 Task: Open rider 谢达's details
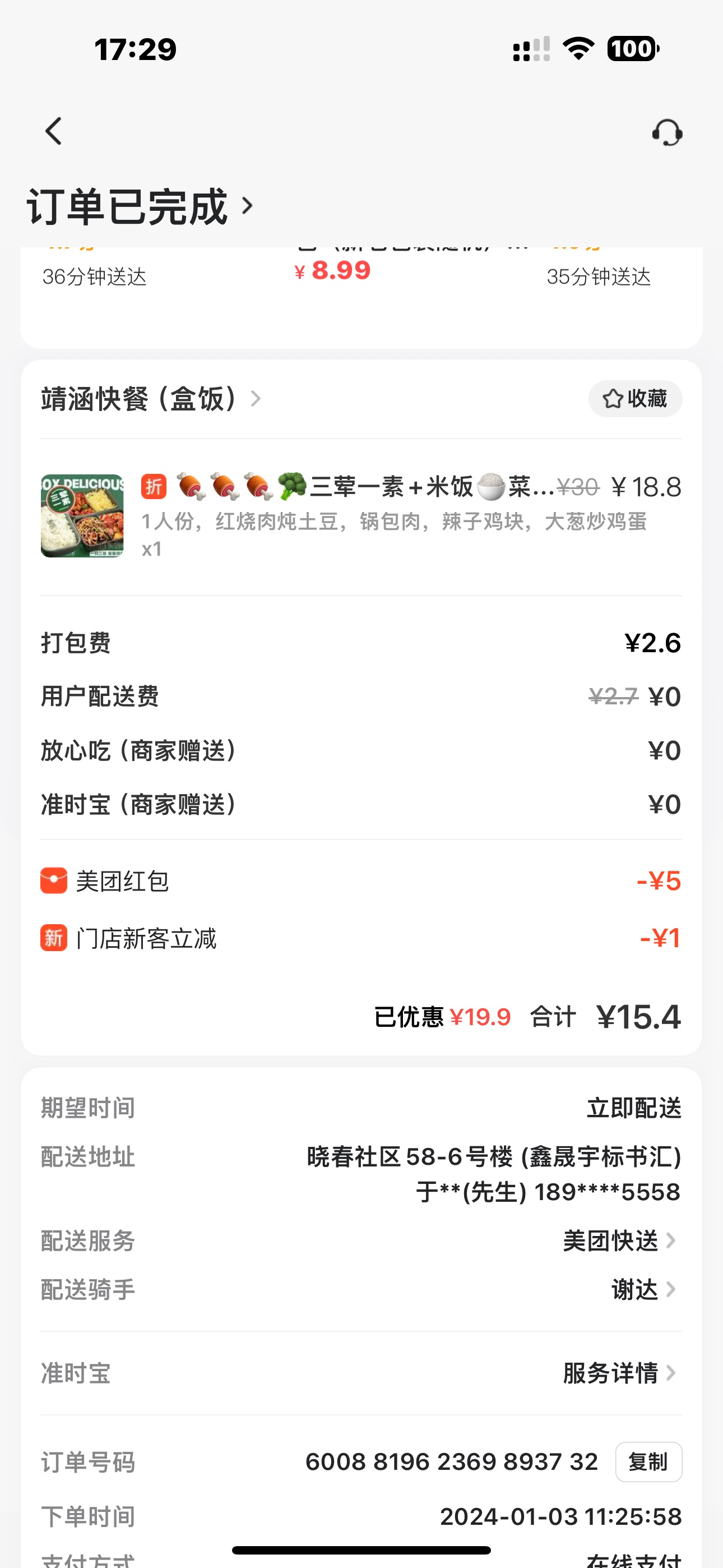642,1290
